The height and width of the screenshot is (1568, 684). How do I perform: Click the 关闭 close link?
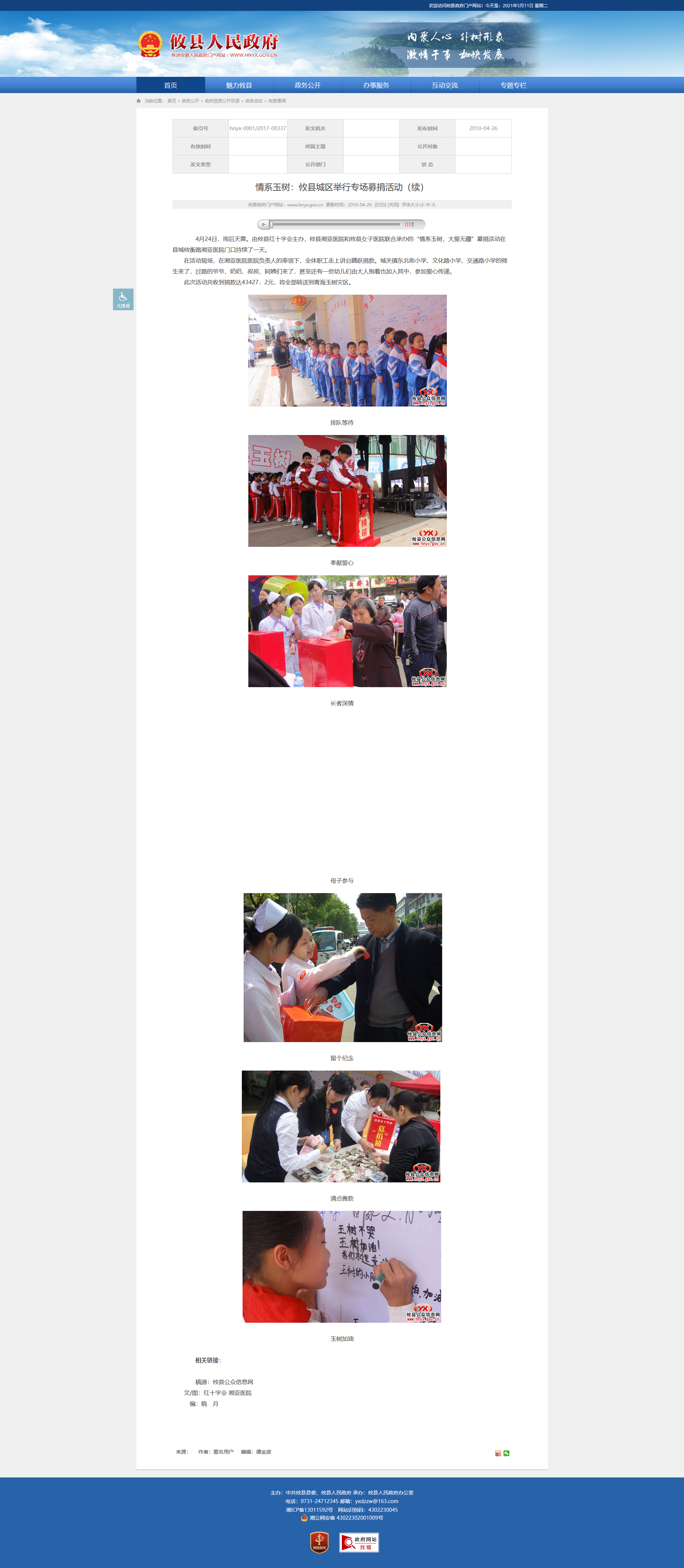coord(393,205)
